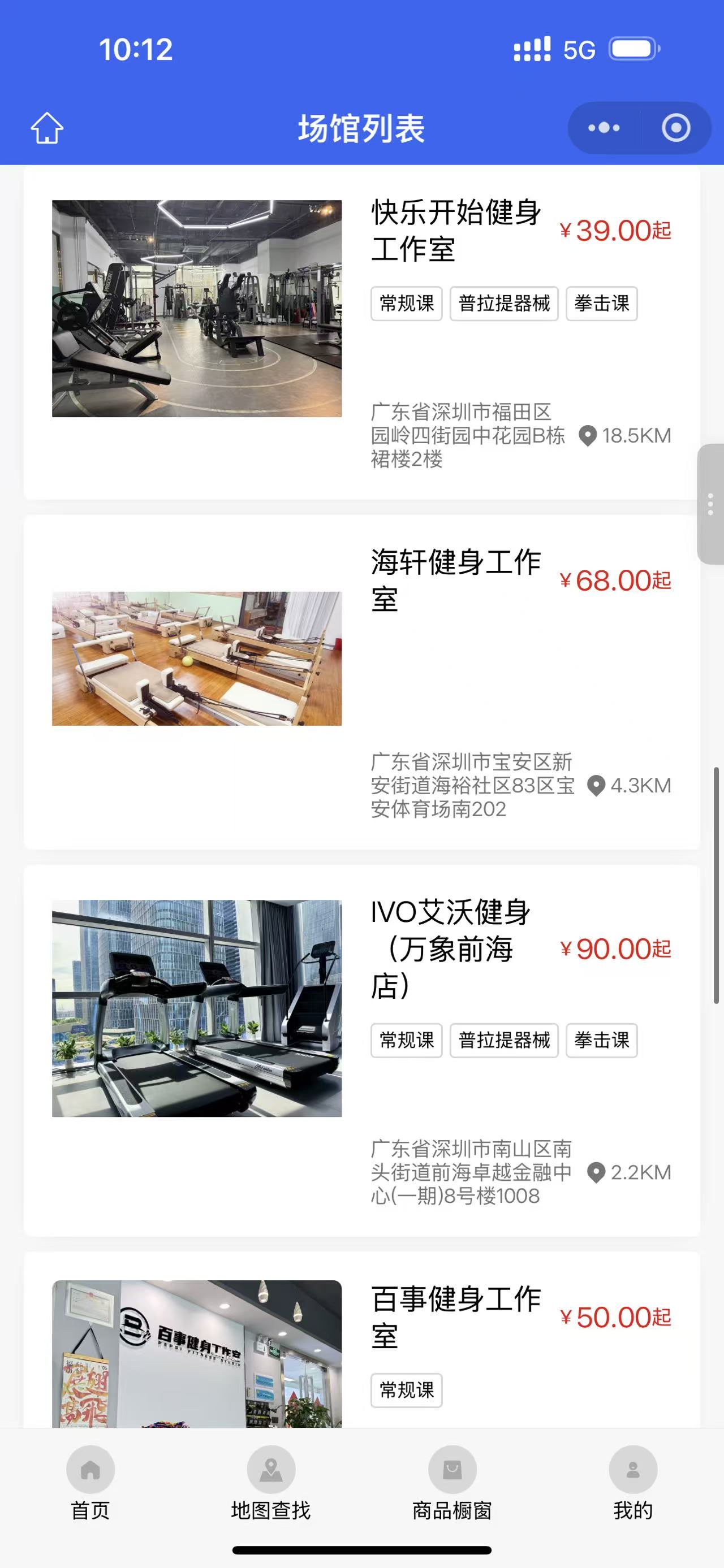Open the 商品橱窗 tab

pos(452,1483)
